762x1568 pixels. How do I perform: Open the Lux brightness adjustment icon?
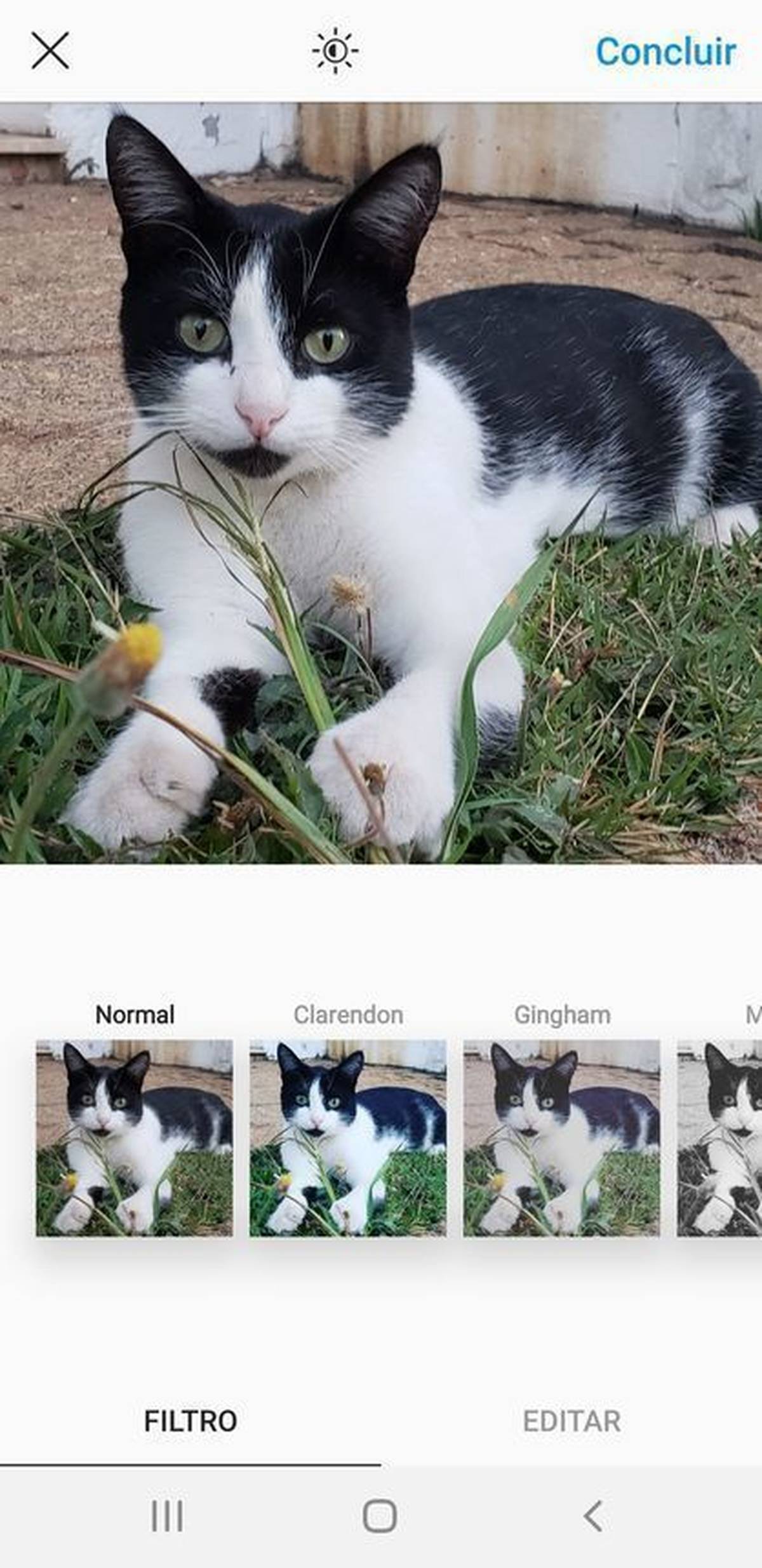click(335, 51)
